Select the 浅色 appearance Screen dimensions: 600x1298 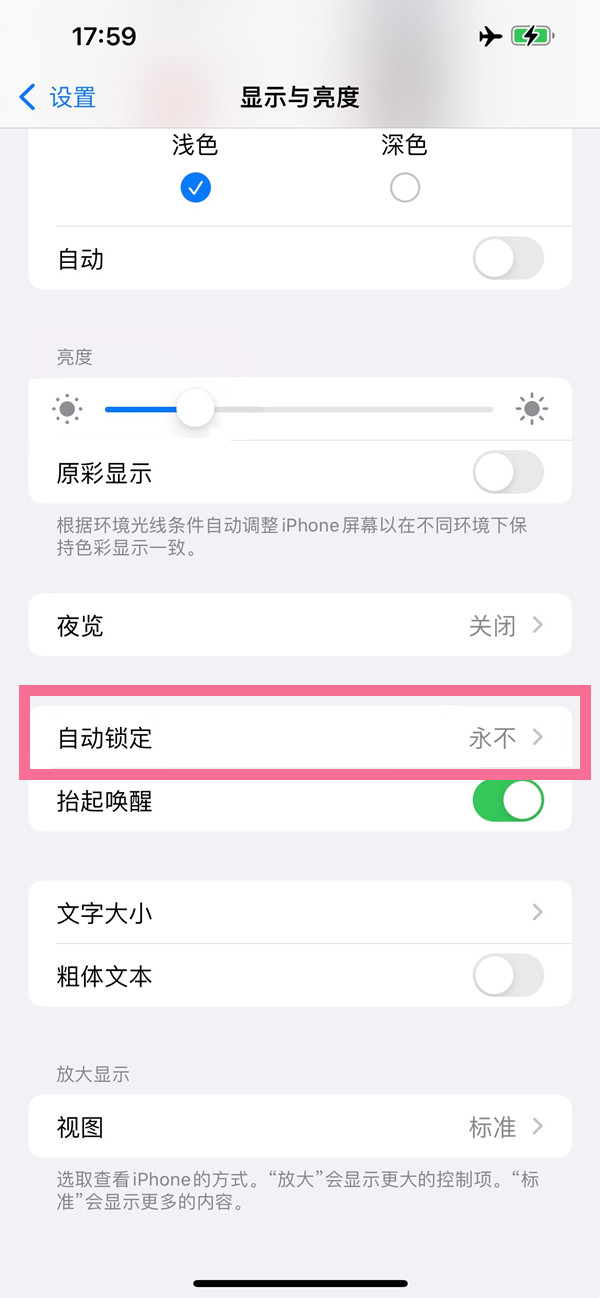[x=195, y=187]
